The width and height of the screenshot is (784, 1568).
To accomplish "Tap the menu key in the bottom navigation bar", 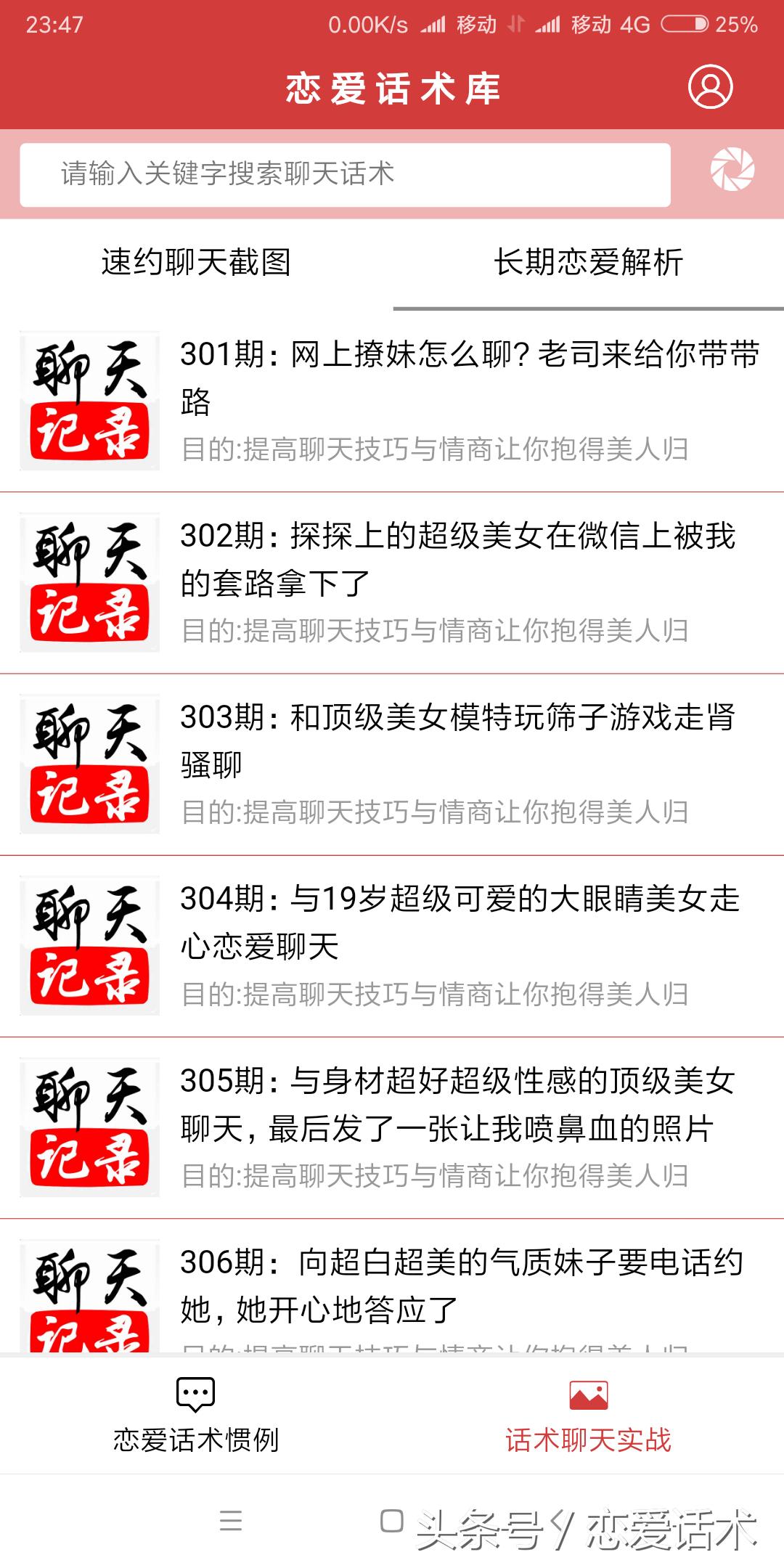I will pos(229,1521).
